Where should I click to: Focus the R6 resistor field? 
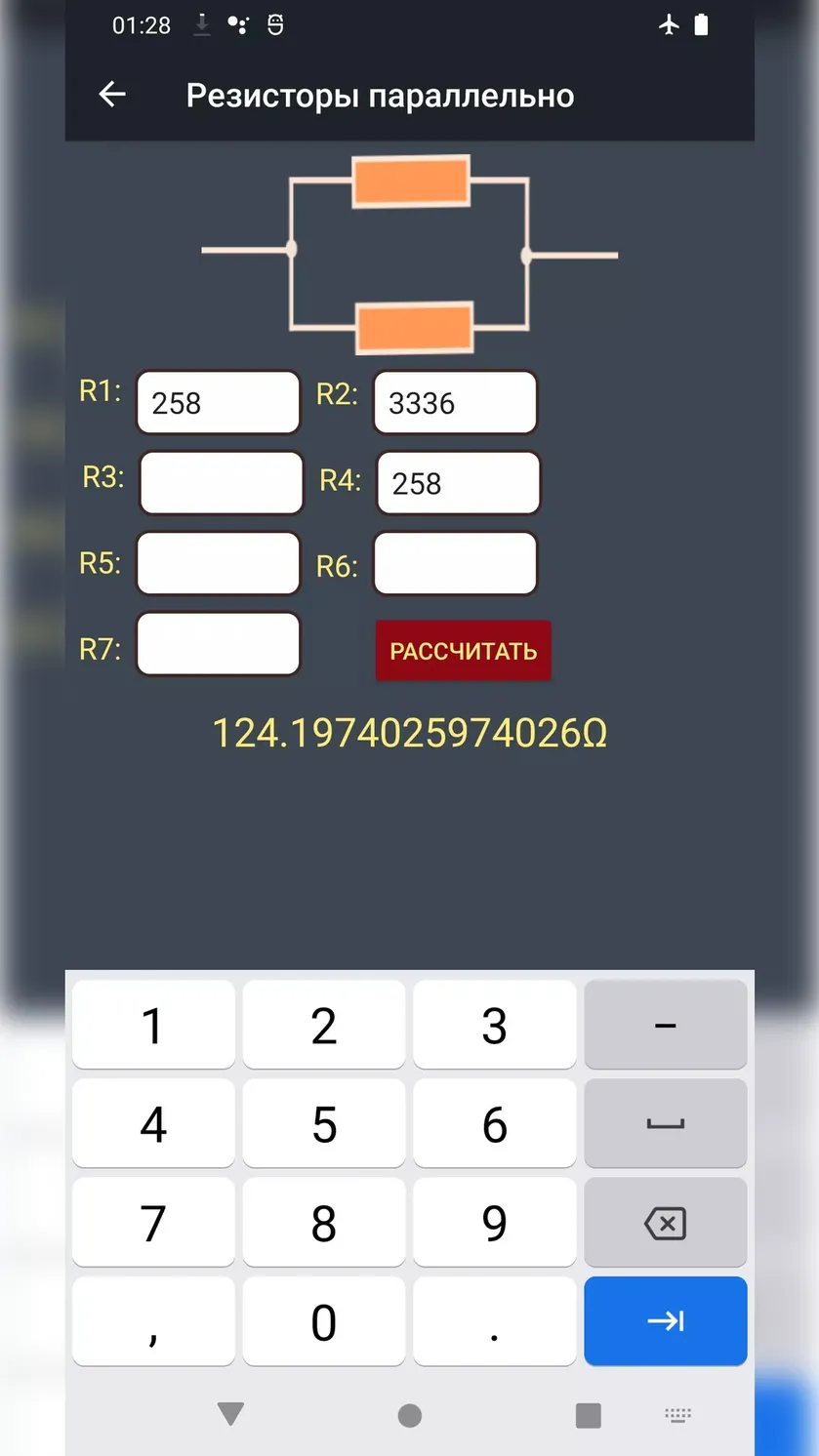[x=455, y=563]
